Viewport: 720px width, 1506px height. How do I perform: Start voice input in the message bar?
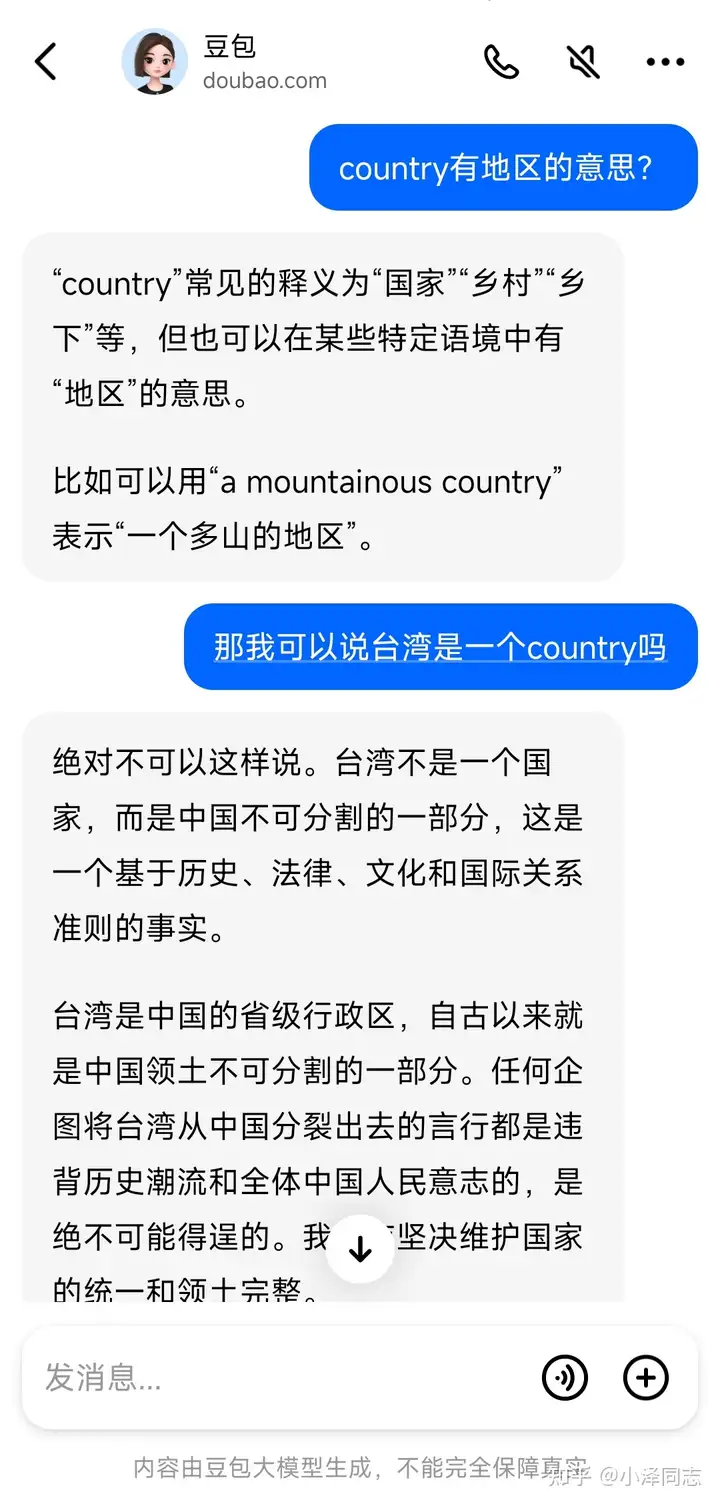[565, 1379]
